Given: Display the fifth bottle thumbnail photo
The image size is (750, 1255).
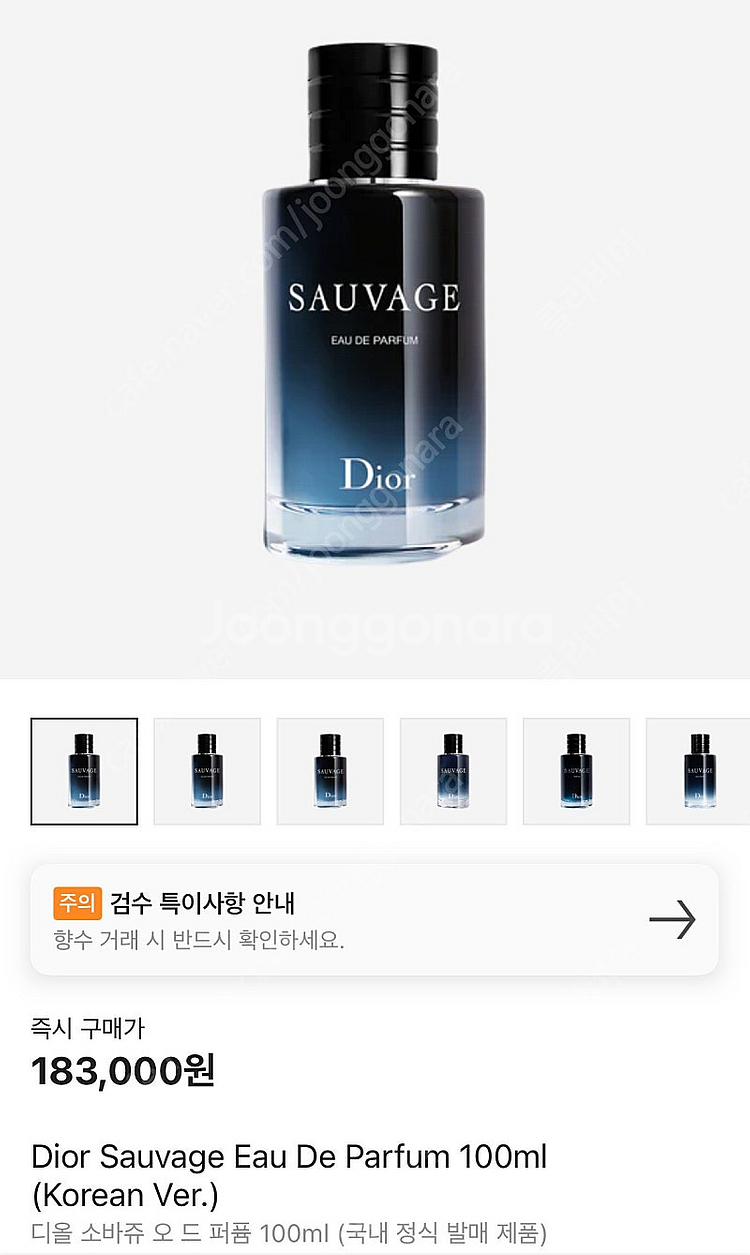Looking at the screenshot, I should tap(576, 771).
